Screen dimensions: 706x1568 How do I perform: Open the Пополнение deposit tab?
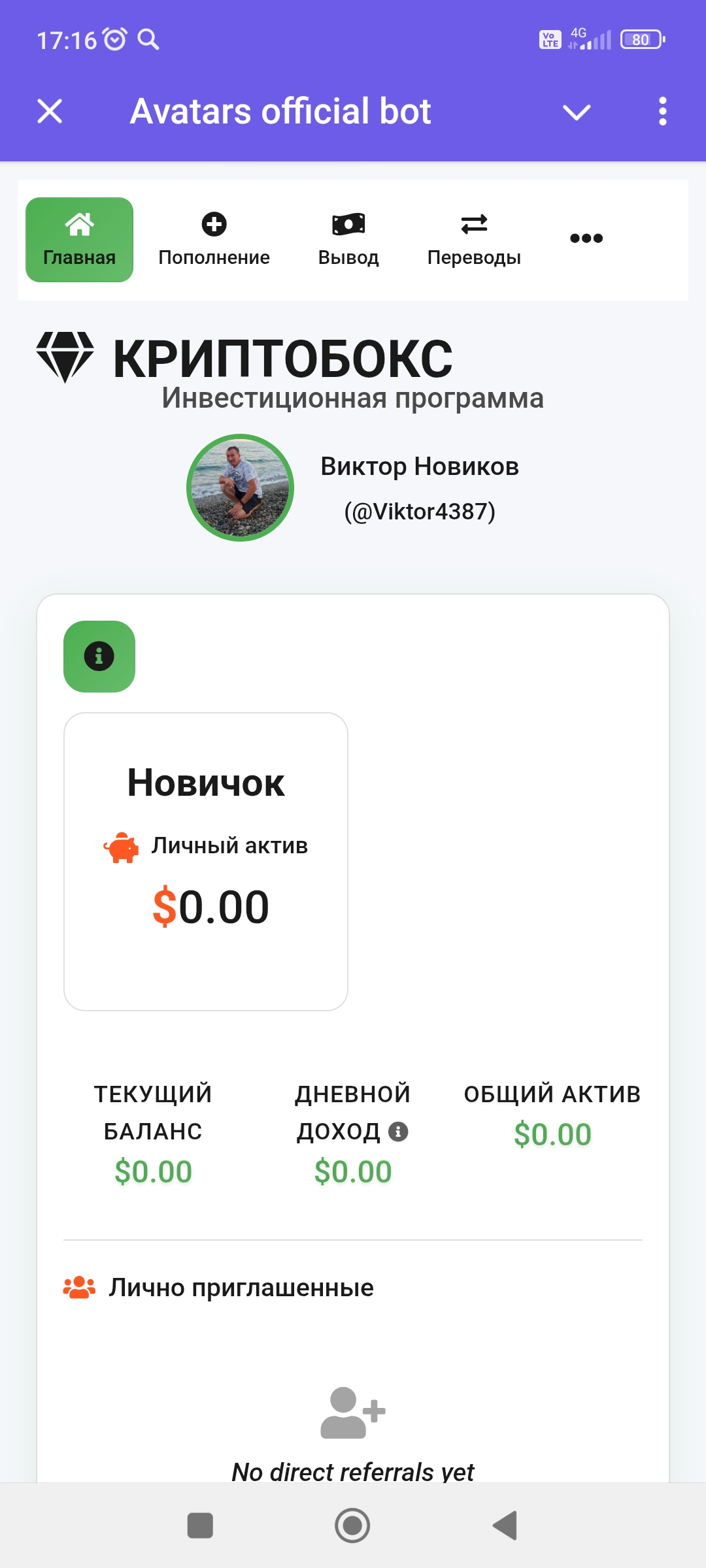[214, 240]
